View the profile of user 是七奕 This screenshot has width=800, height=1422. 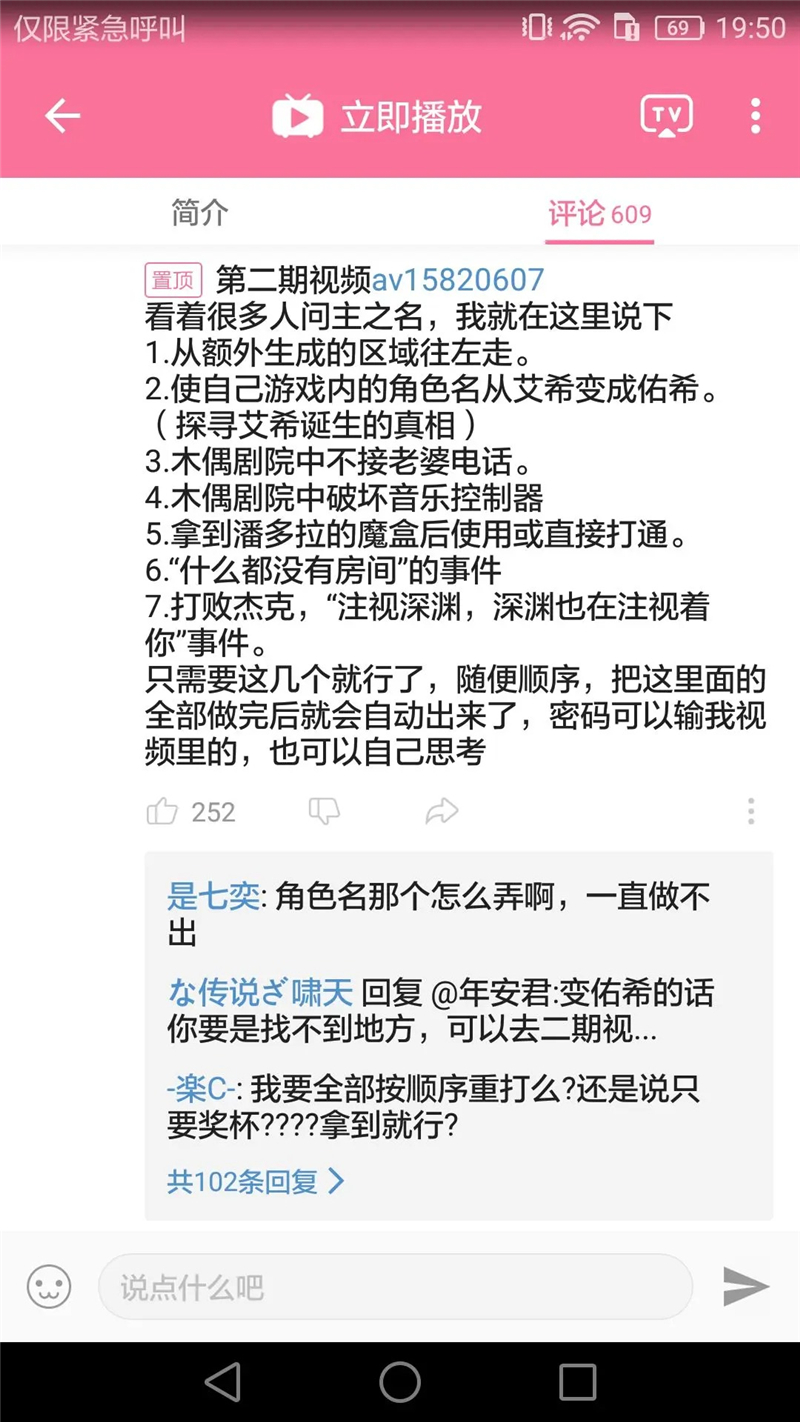212,897
